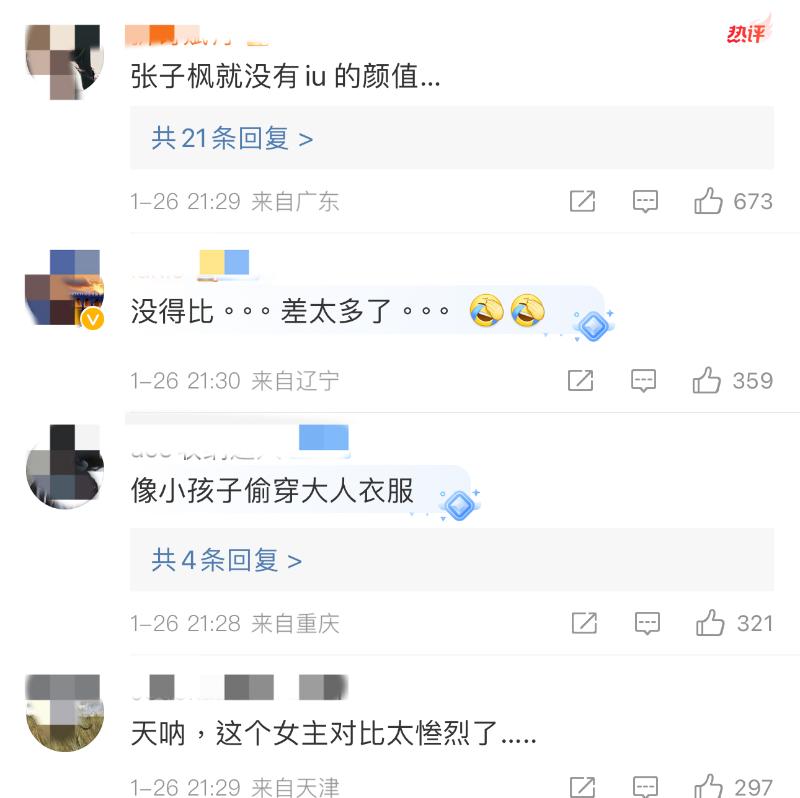
Task: Like the comment with 321 likes
Action: coord(710,623)
